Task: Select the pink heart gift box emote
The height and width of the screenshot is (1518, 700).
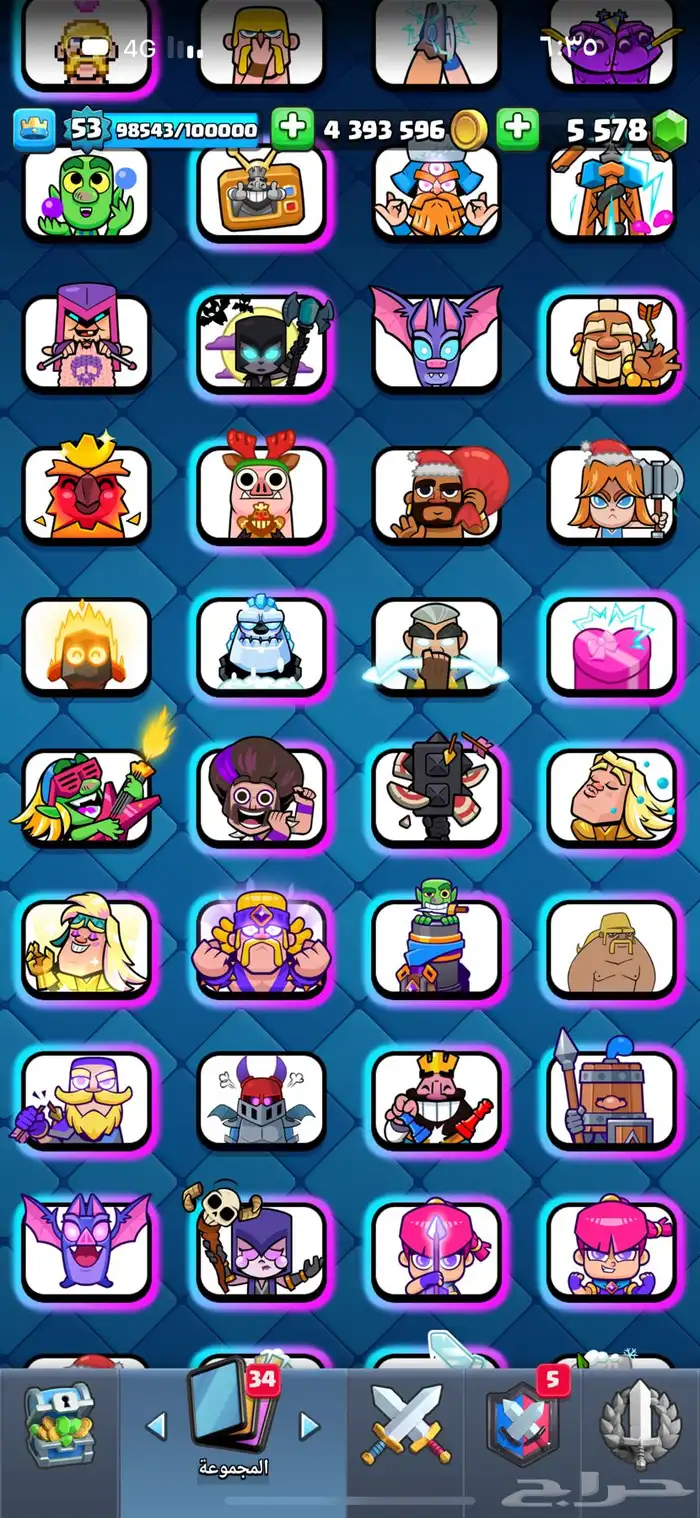Action: (611, 645)
